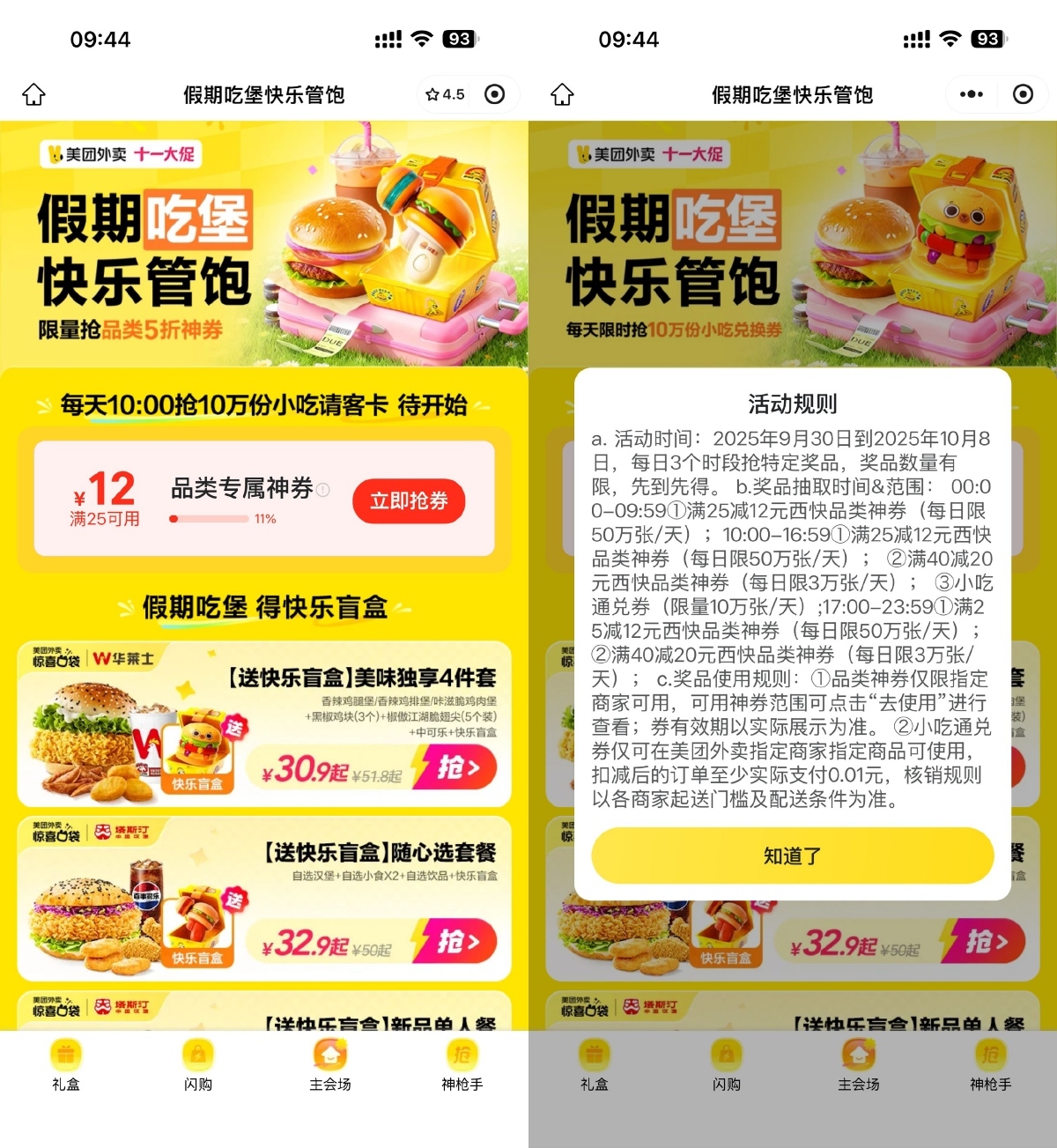1057x1148 pixels.
Task: Tap the 神枪手 抢 icon in bottom navigation
Action: (462, 1066)
